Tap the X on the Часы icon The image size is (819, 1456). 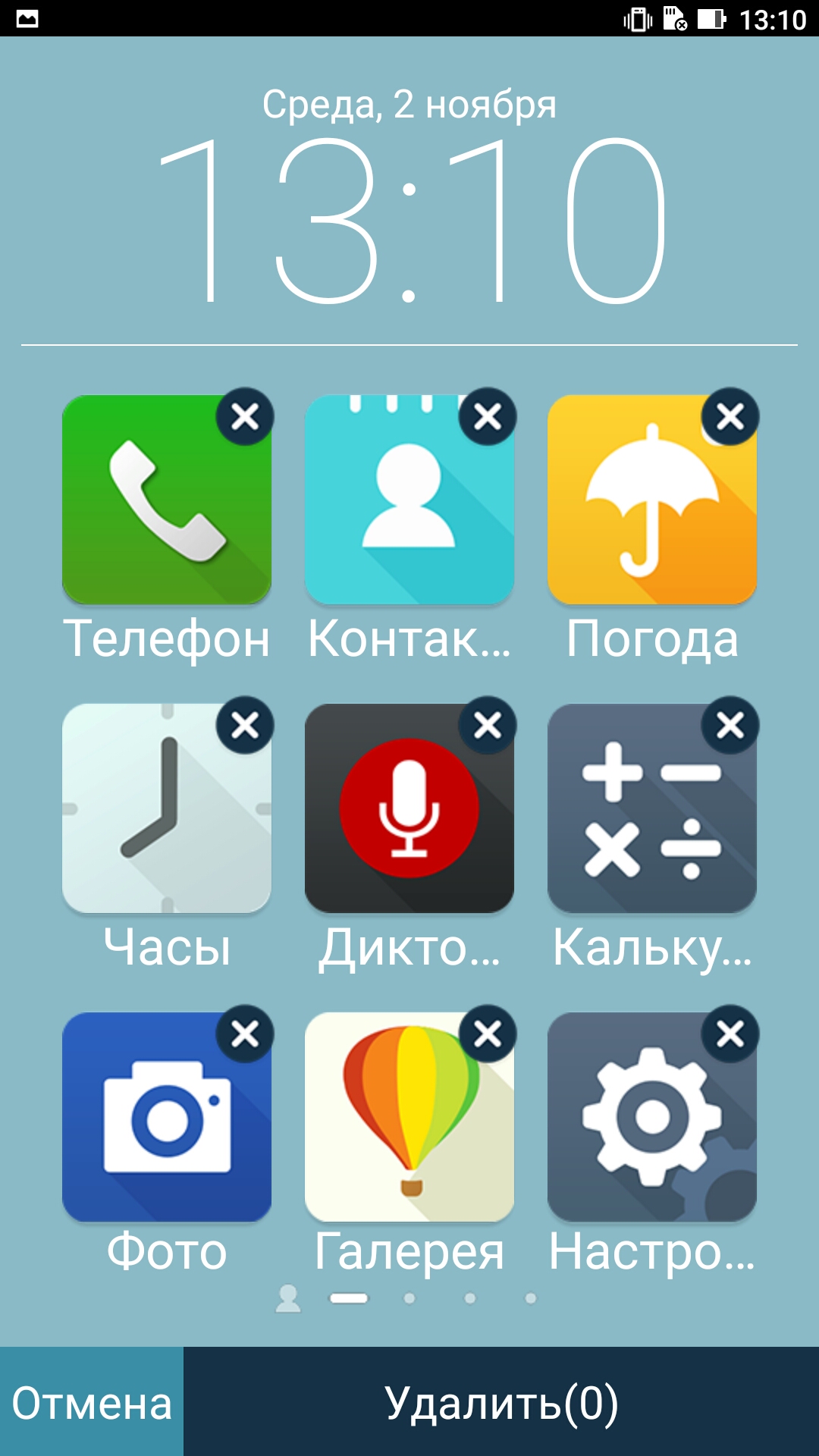point(245,725)
